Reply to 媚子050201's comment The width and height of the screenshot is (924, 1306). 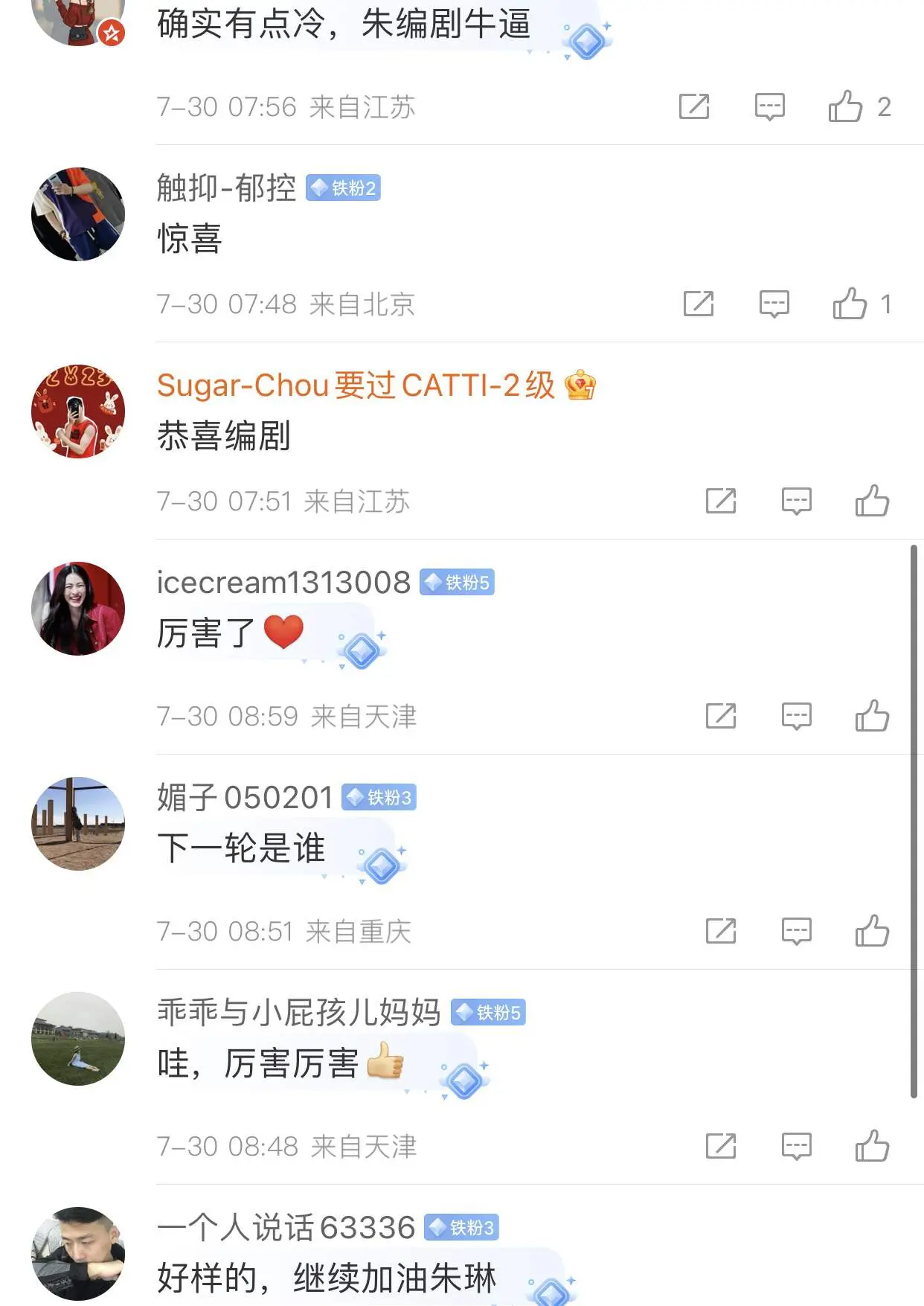[796, 931]
